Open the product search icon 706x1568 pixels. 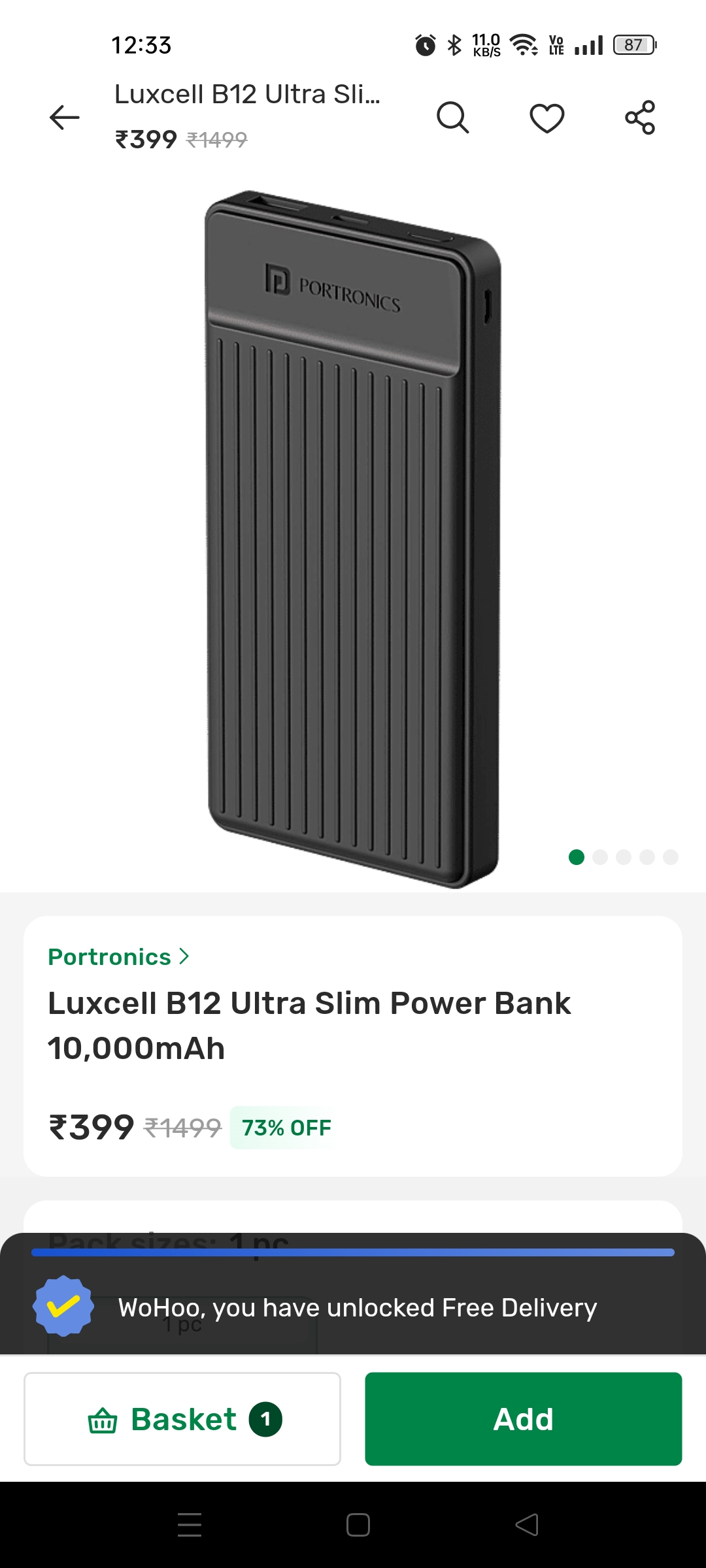point(454,118)
